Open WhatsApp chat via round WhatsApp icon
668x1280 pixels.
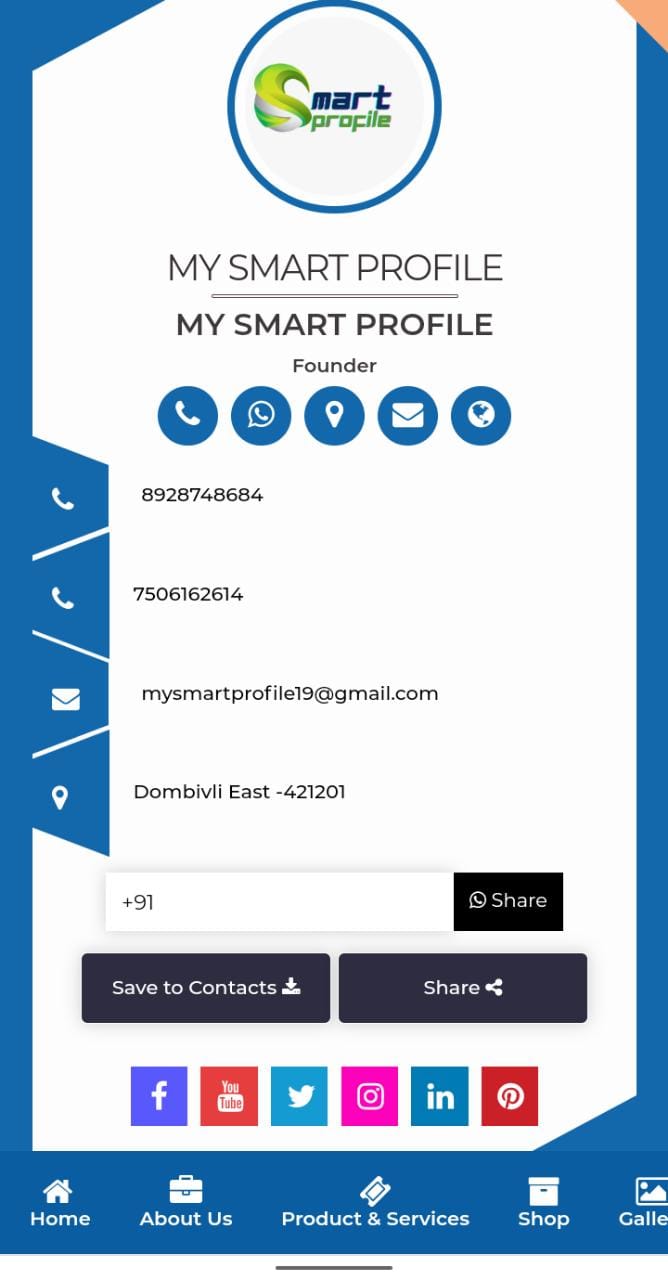click(261, 415)
